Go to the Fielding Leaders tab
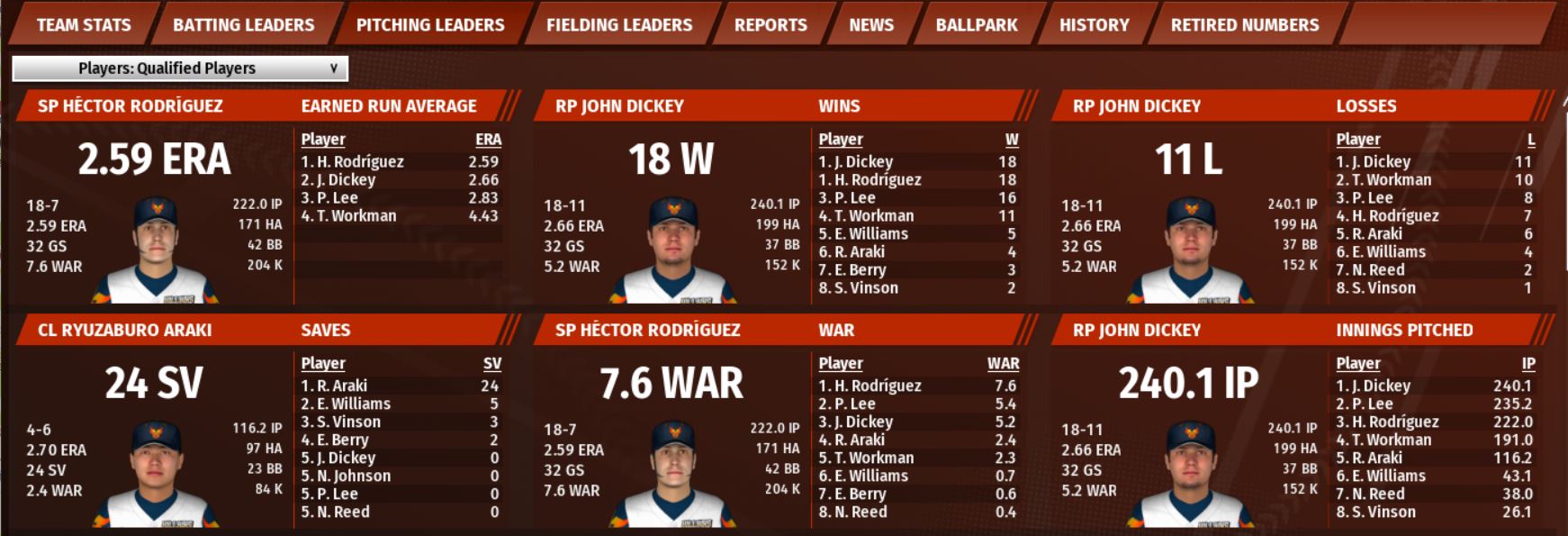This screenshot has width=1568, height=536. coord(619,25)
